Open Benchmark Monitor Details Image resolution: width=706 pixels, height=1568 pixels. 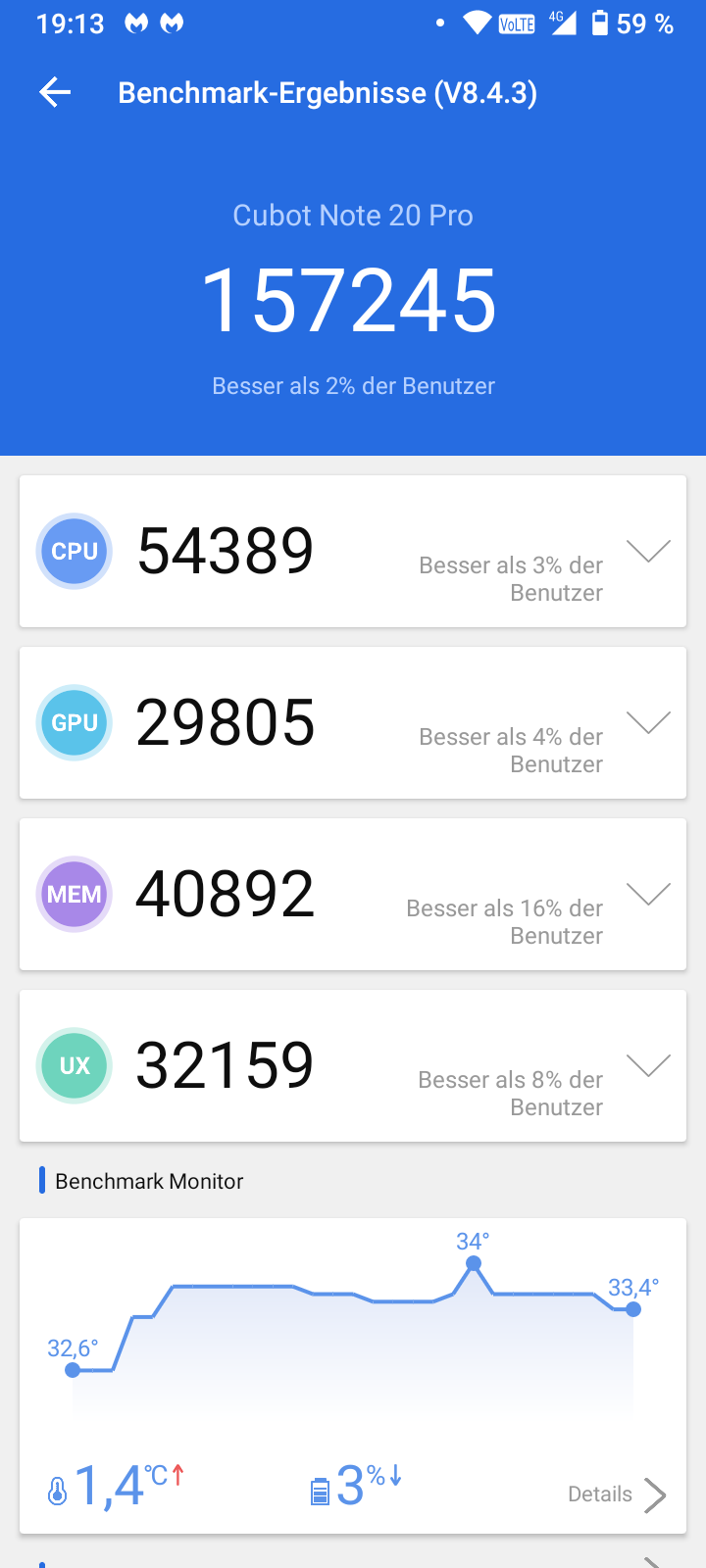(x=618, y=1494)
